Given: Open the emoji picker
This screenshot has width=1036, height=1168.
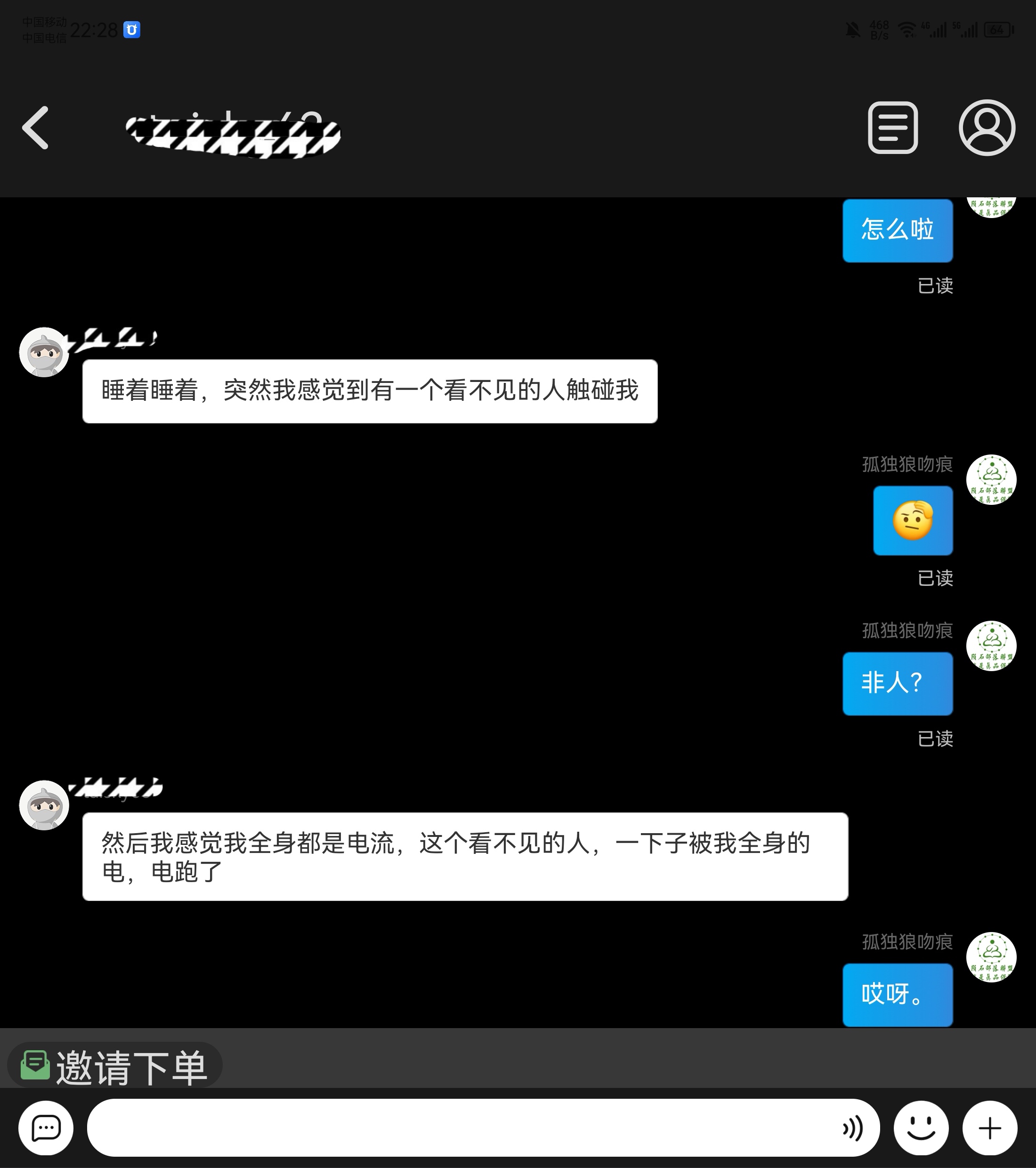Looking at the screenshot, I should (921, 1128).
